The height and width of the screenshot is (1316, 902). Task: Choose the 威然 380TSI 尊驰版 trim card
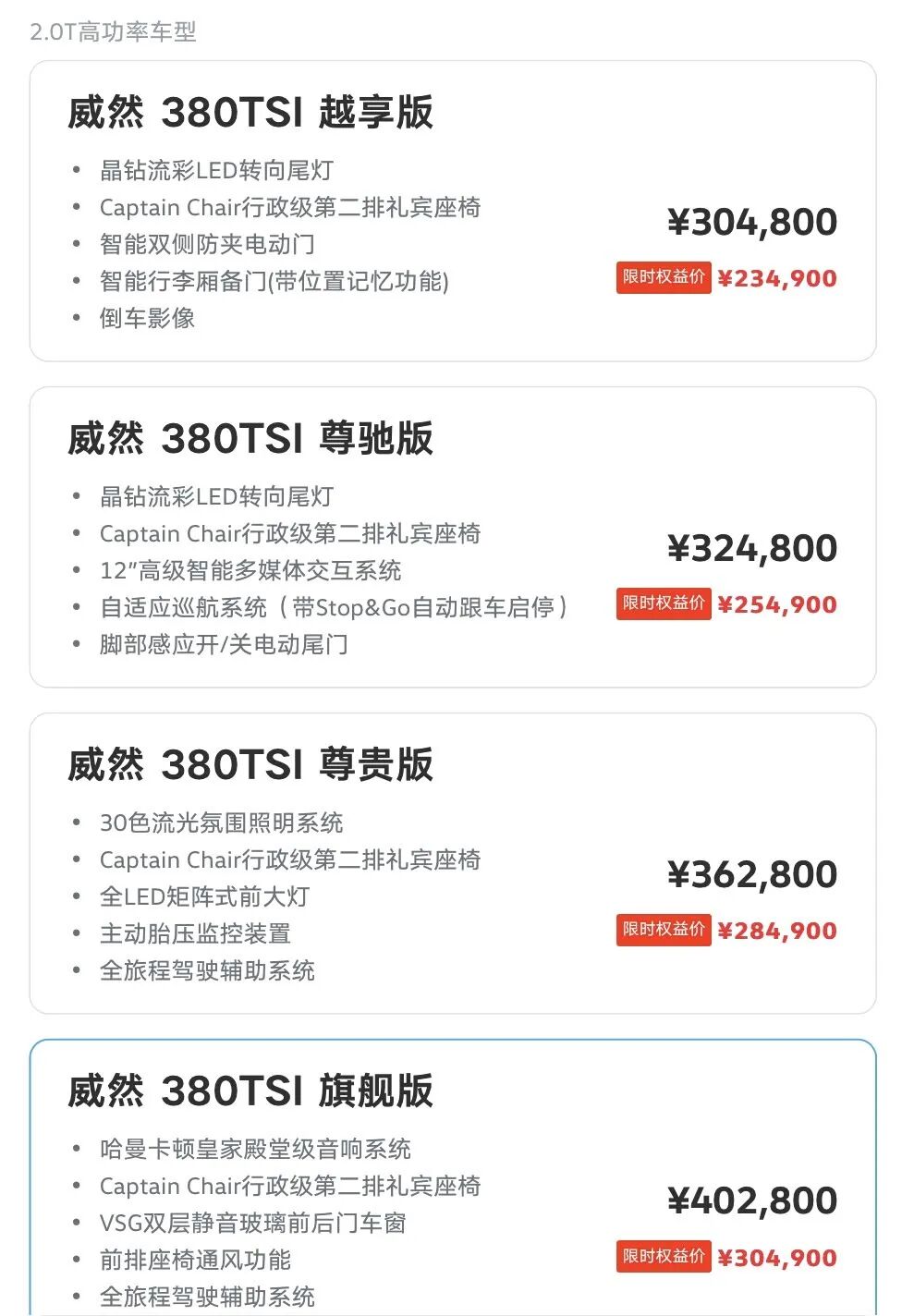pos(452,537)
